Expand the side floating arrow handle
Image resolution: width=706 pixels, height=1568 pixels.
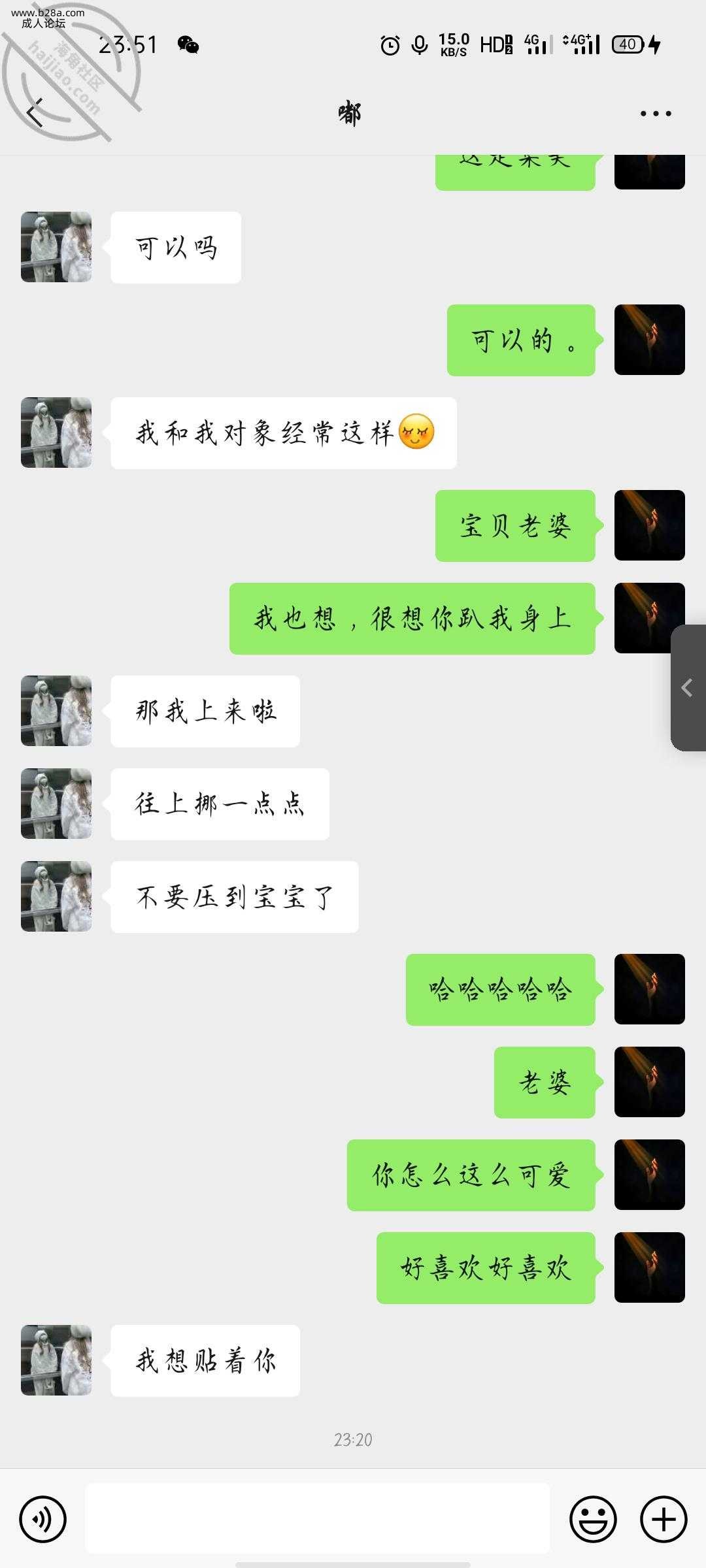click(x=688, y=687)
